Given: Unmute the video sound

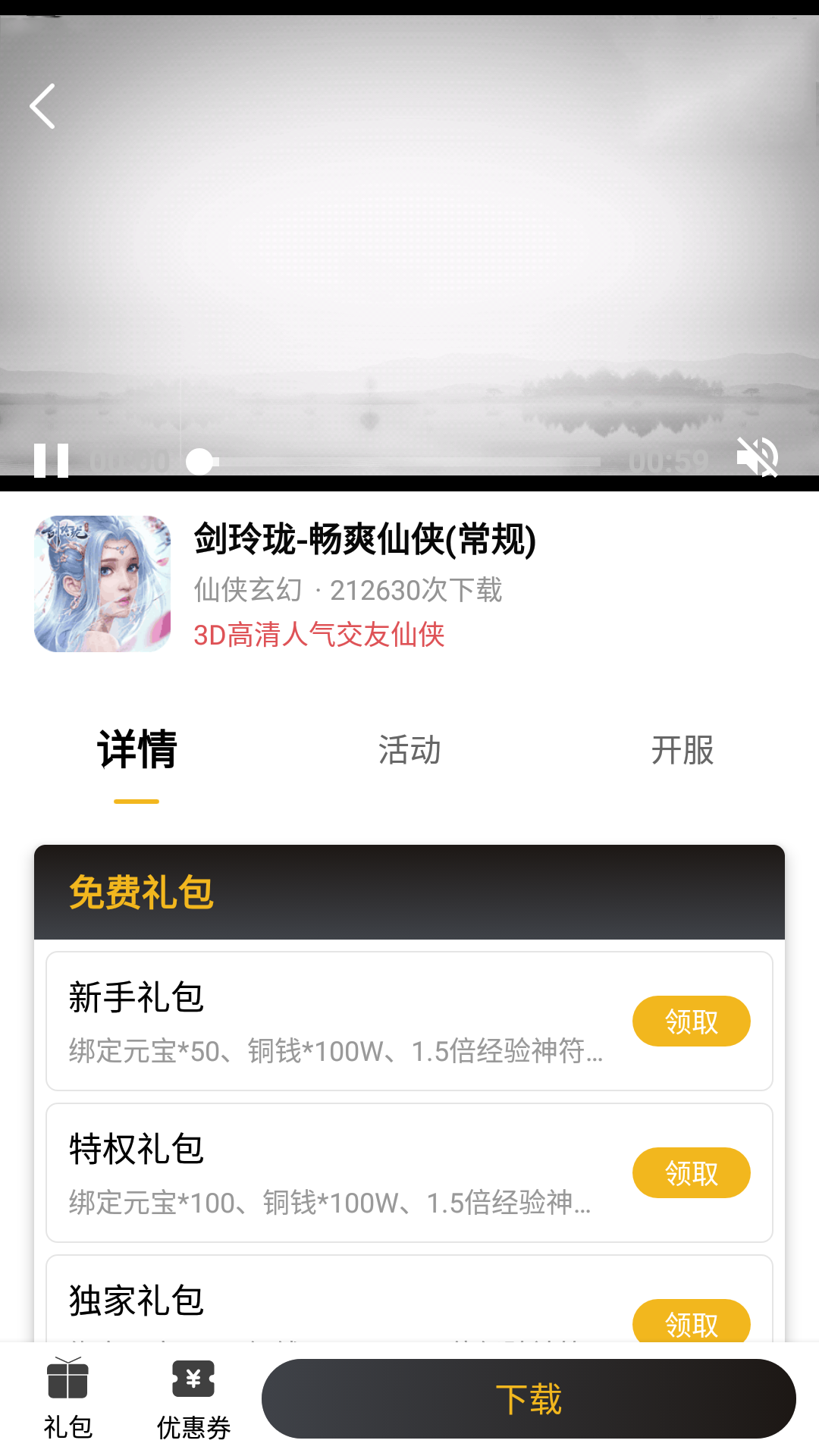Looking at the screenshot, I should click(758, 457).
